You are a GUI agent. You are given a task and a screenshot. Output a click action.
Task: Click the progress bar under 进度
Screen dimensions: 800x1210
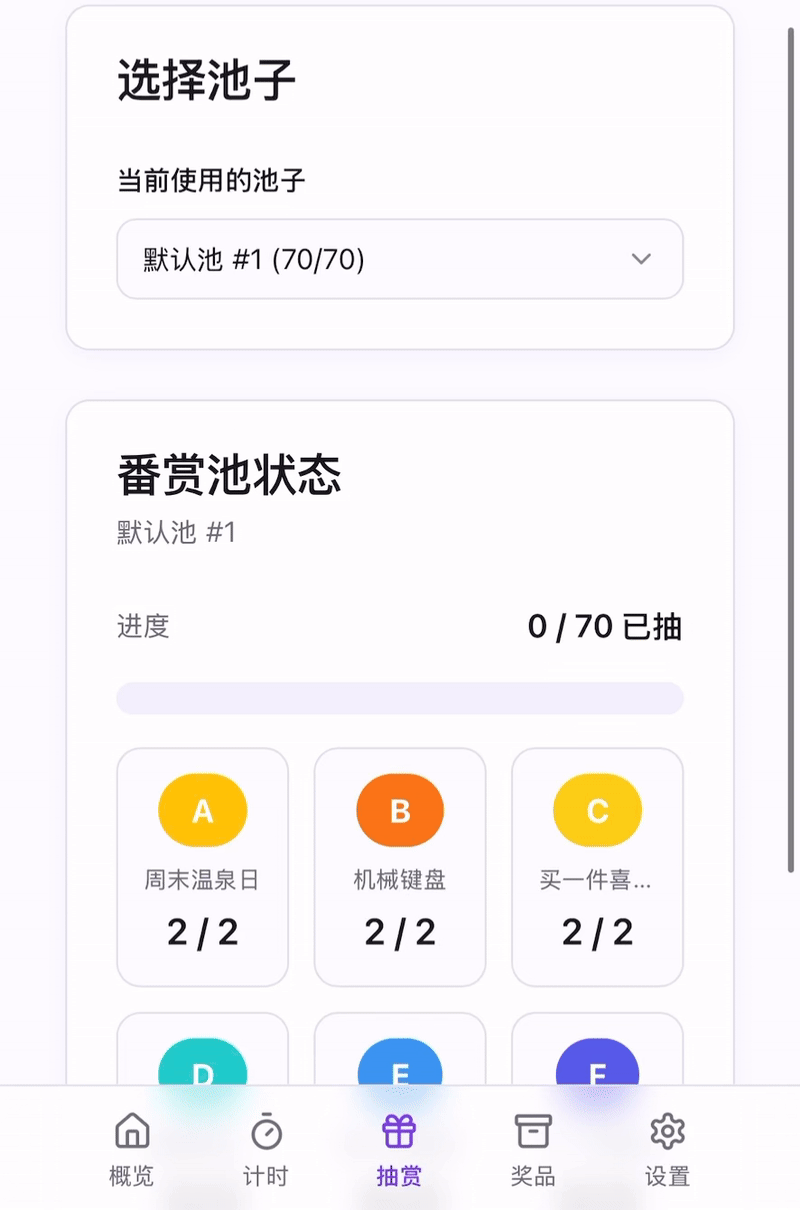pyautogui.click(x=399, y=698)
